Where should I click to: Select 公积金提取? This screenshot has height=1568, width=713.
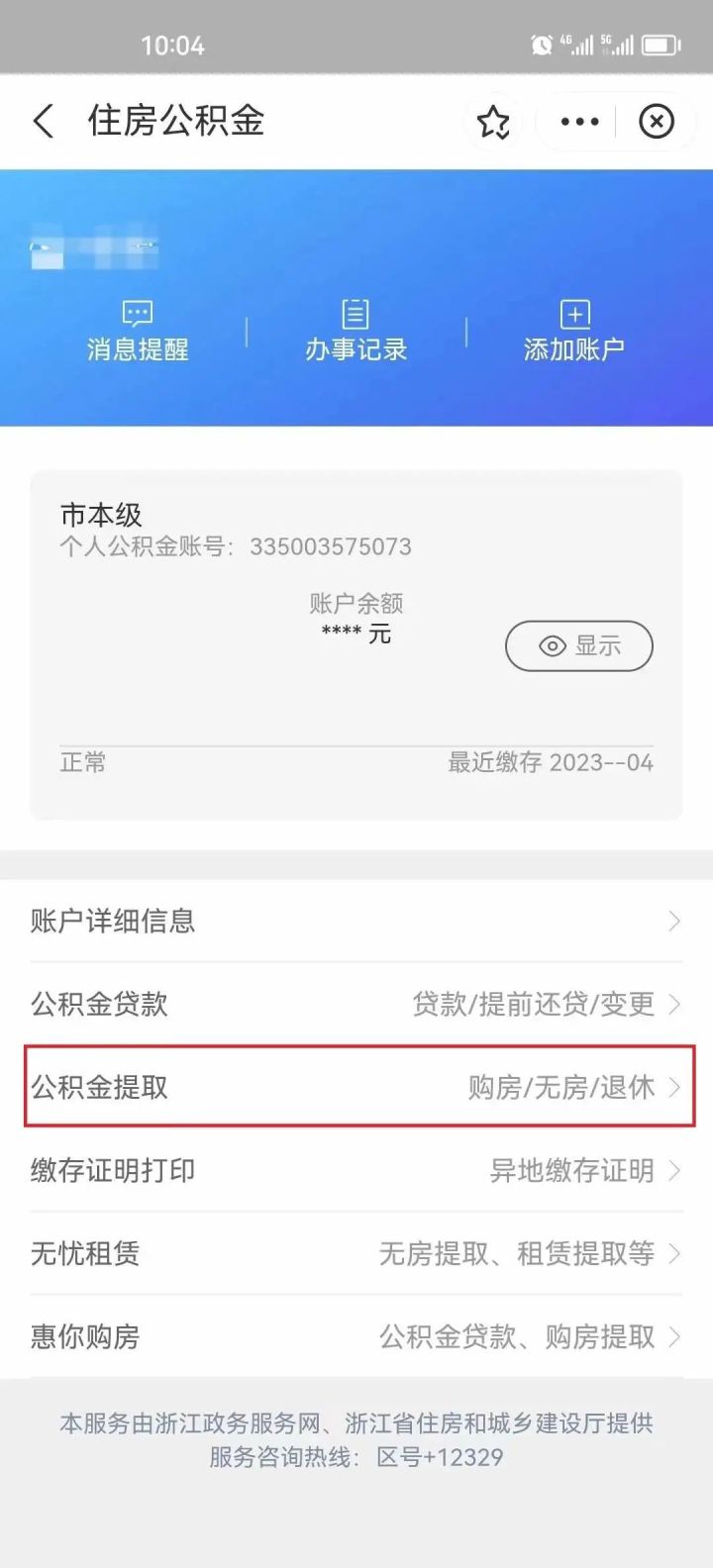click(359, 1086)
